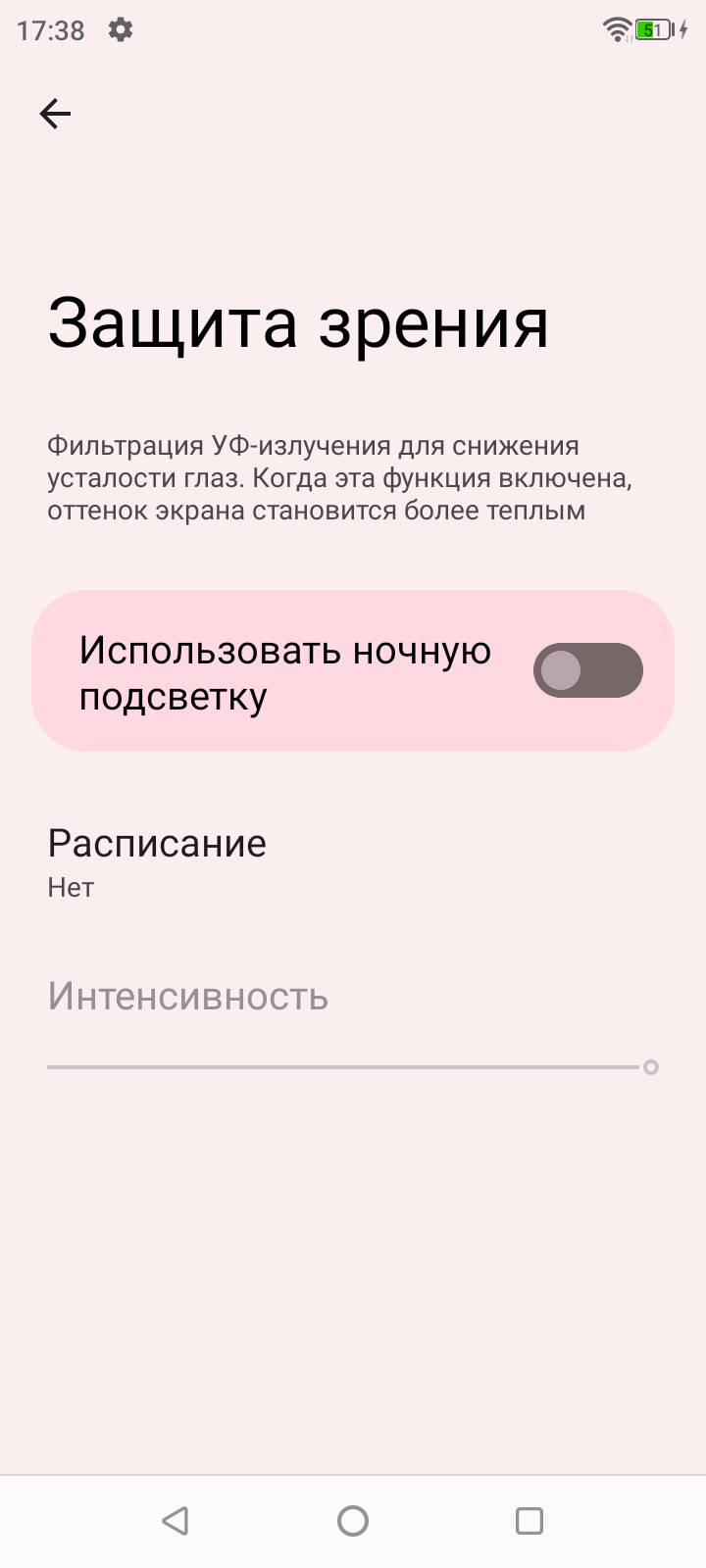The image size is (706, 1568).
Task: Tap the system home button
Action: click(x=353, y=1520)
